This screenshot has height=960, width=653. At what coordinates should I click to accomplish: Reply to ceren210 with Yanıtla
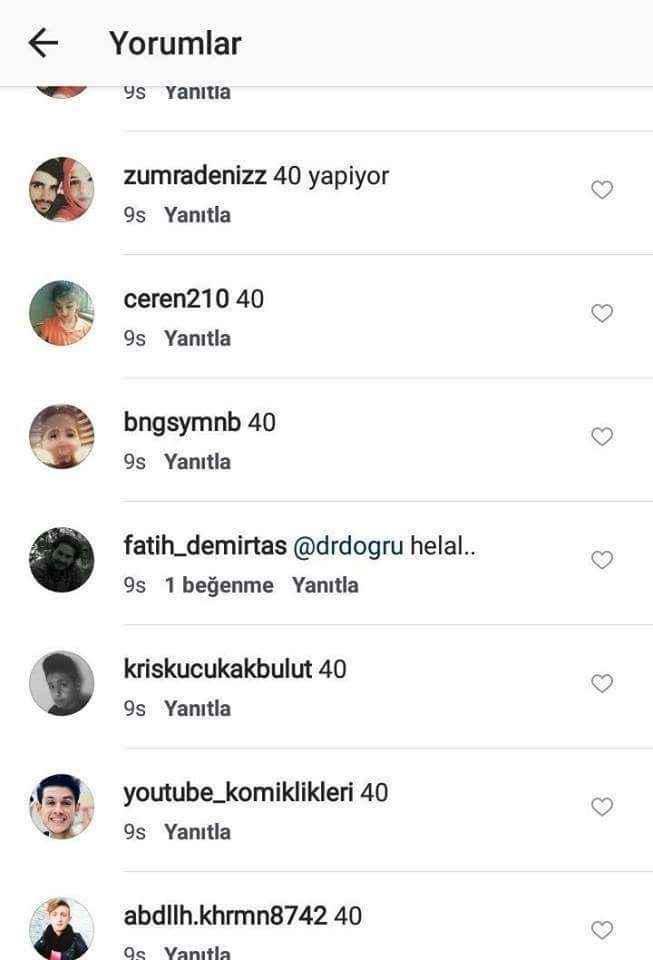coord(197,338)
